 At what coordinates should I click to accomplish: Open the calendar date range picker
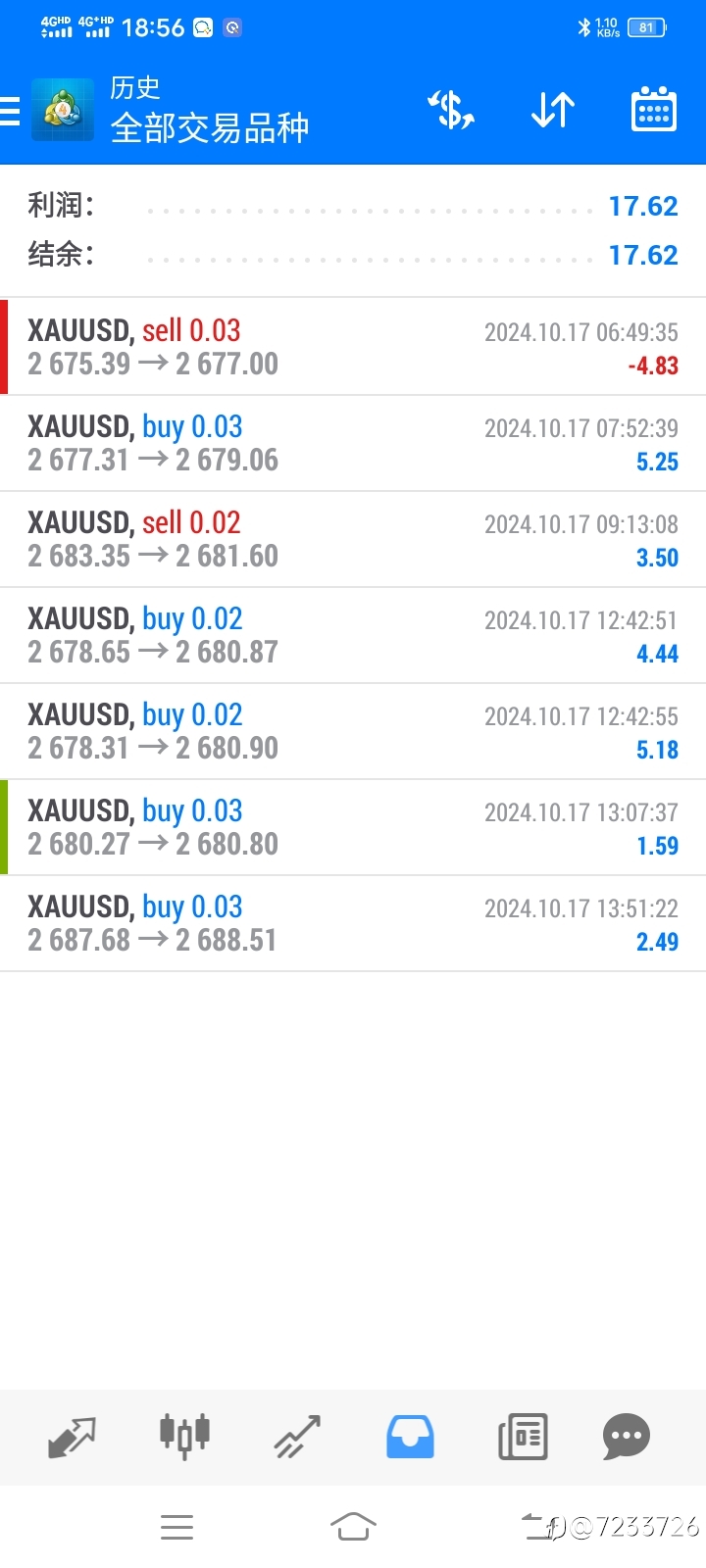tap(653, 109)
